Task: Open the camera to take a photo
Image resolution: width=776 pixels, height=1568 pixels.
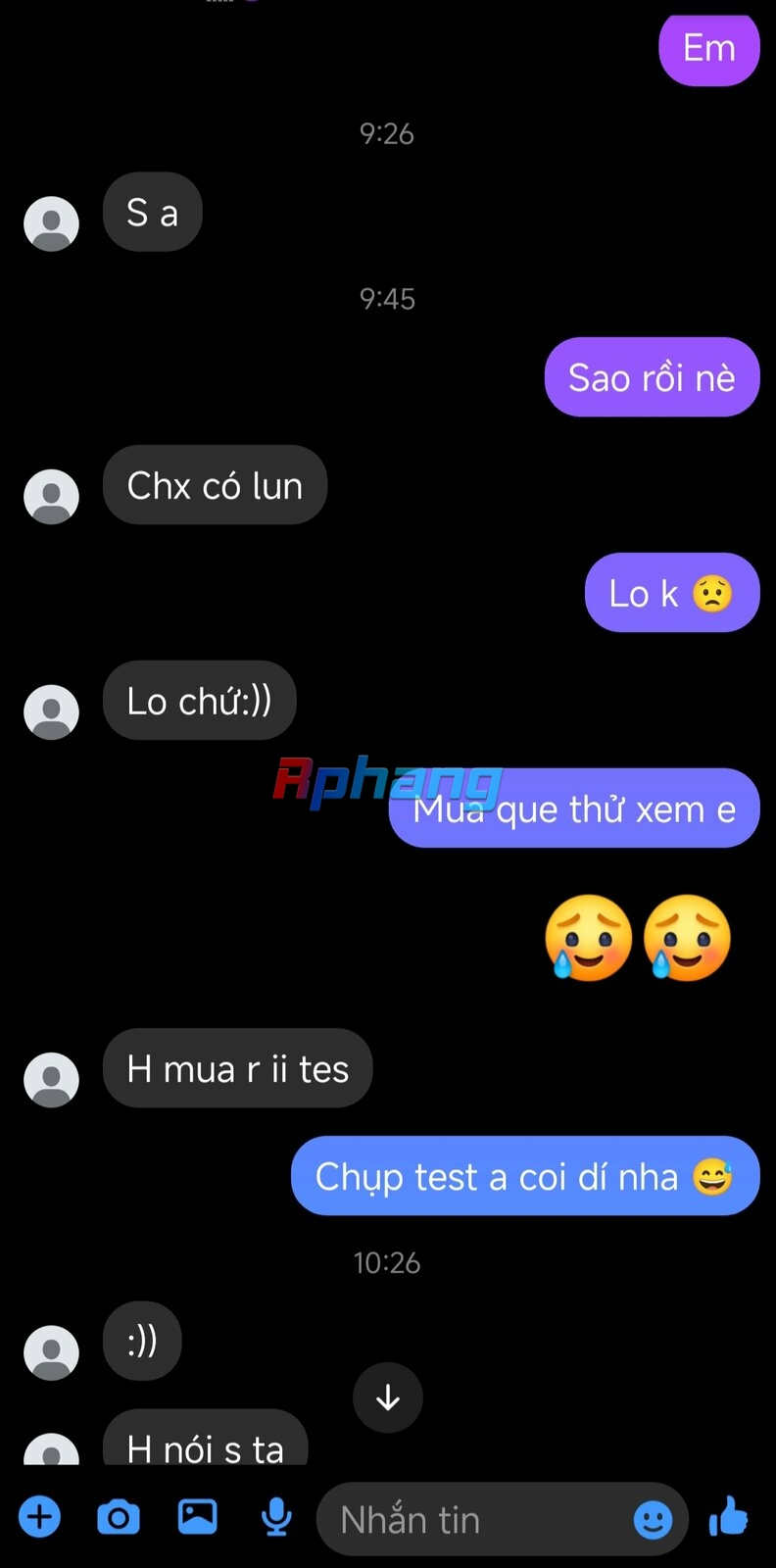Action: [x=119, y=1518]
